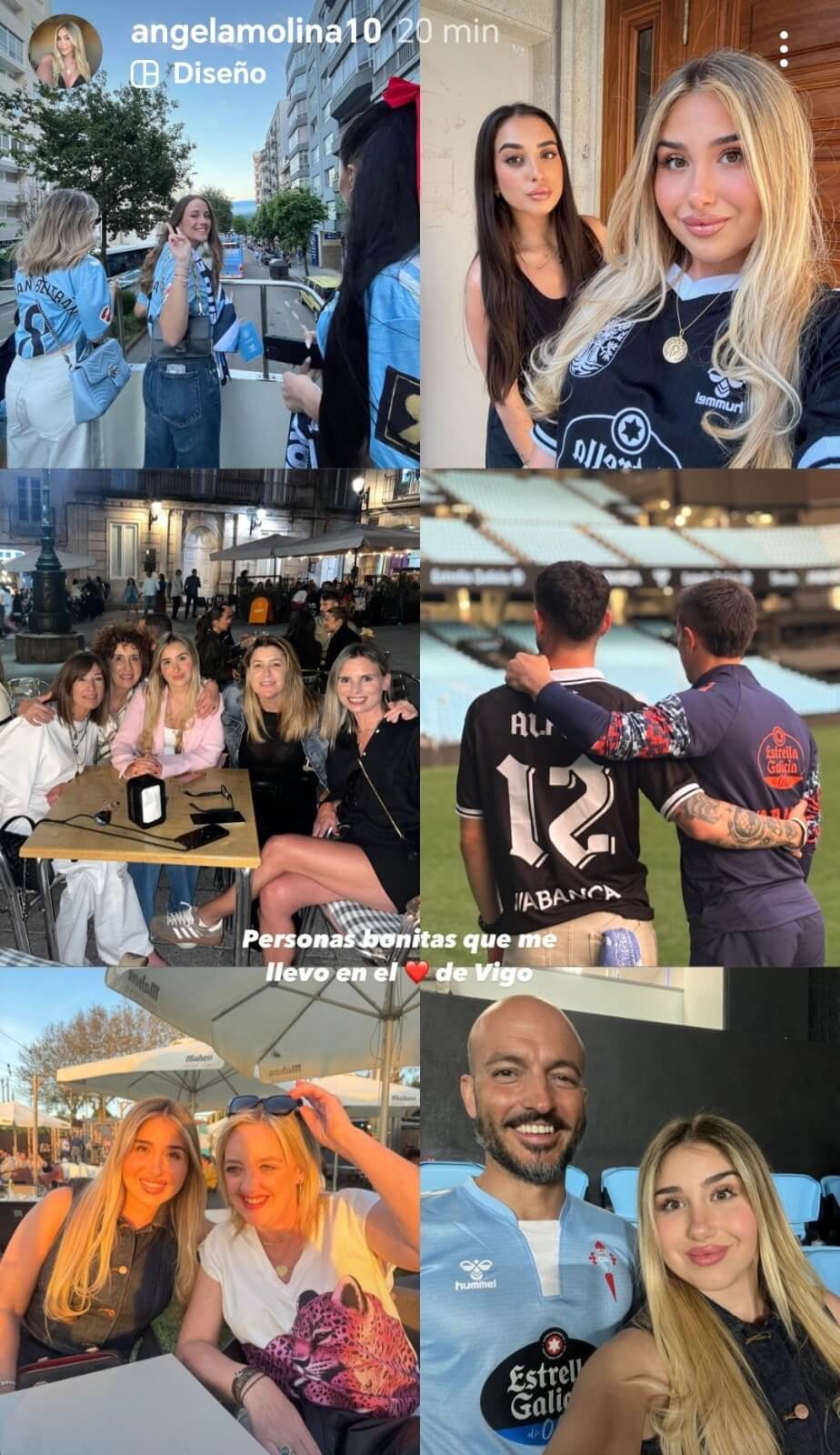Viewport: 840px width, 1455px height.
Task: Open the Diseño layout label
Action: [198, 74]
